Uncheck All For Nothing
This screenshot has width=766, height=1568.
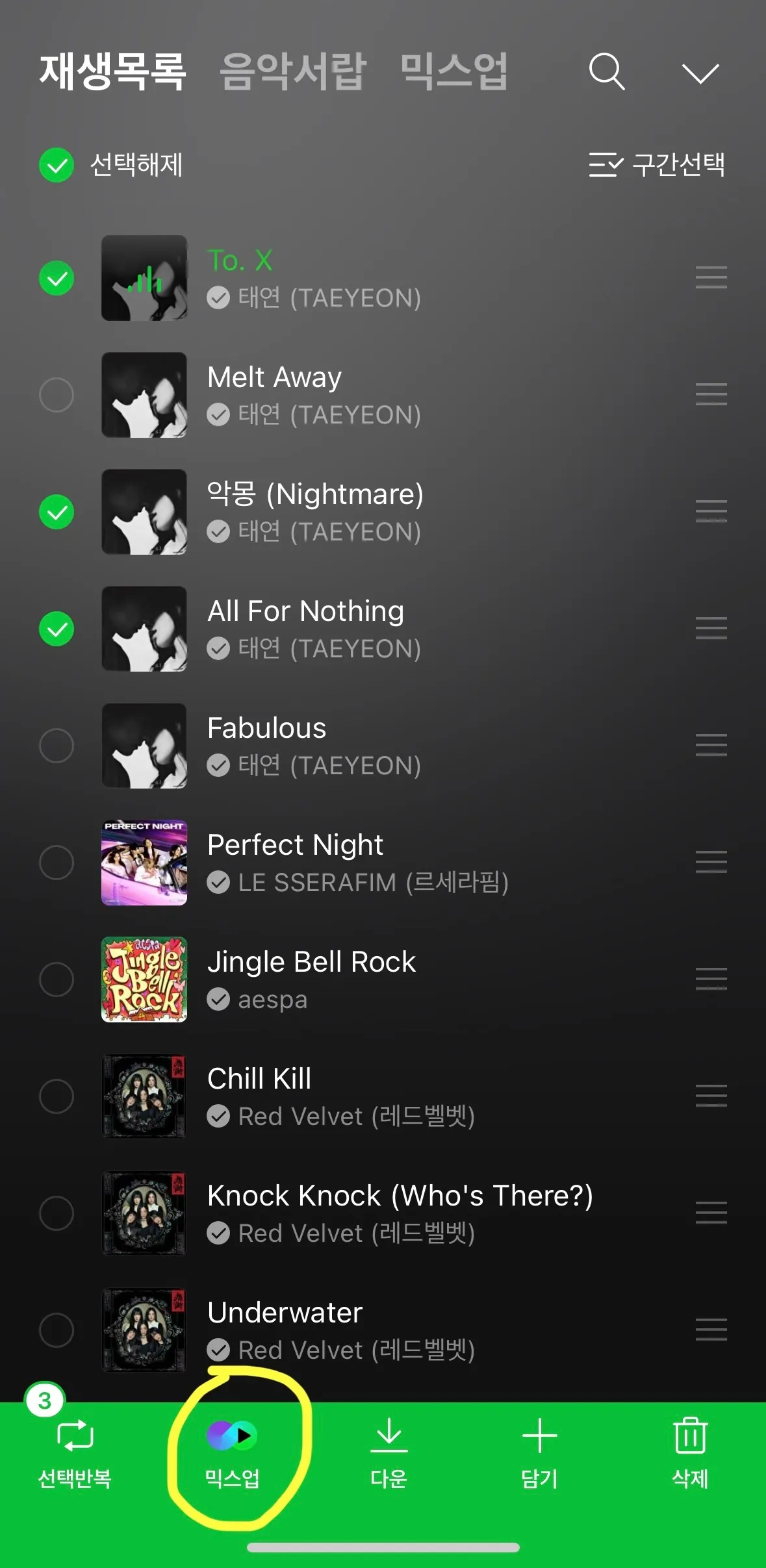(x=57, y=629)
